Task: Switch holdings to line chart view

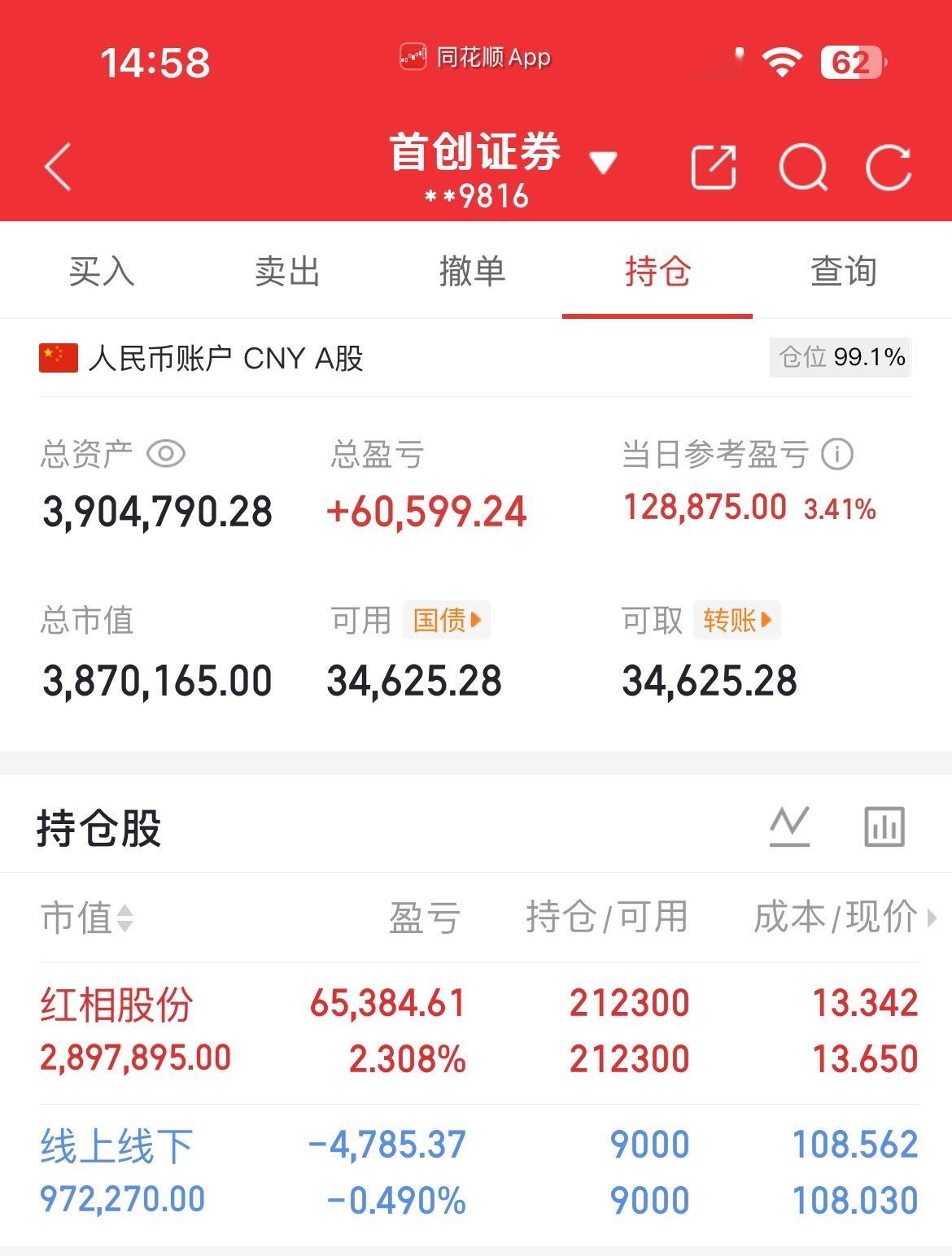Action: [x=790, y=825]
